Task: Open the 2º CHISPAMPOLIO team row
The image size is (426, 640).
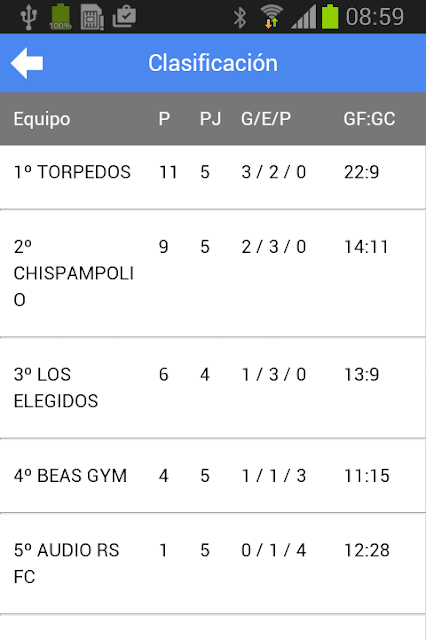Action: click(x=213, y=273)
